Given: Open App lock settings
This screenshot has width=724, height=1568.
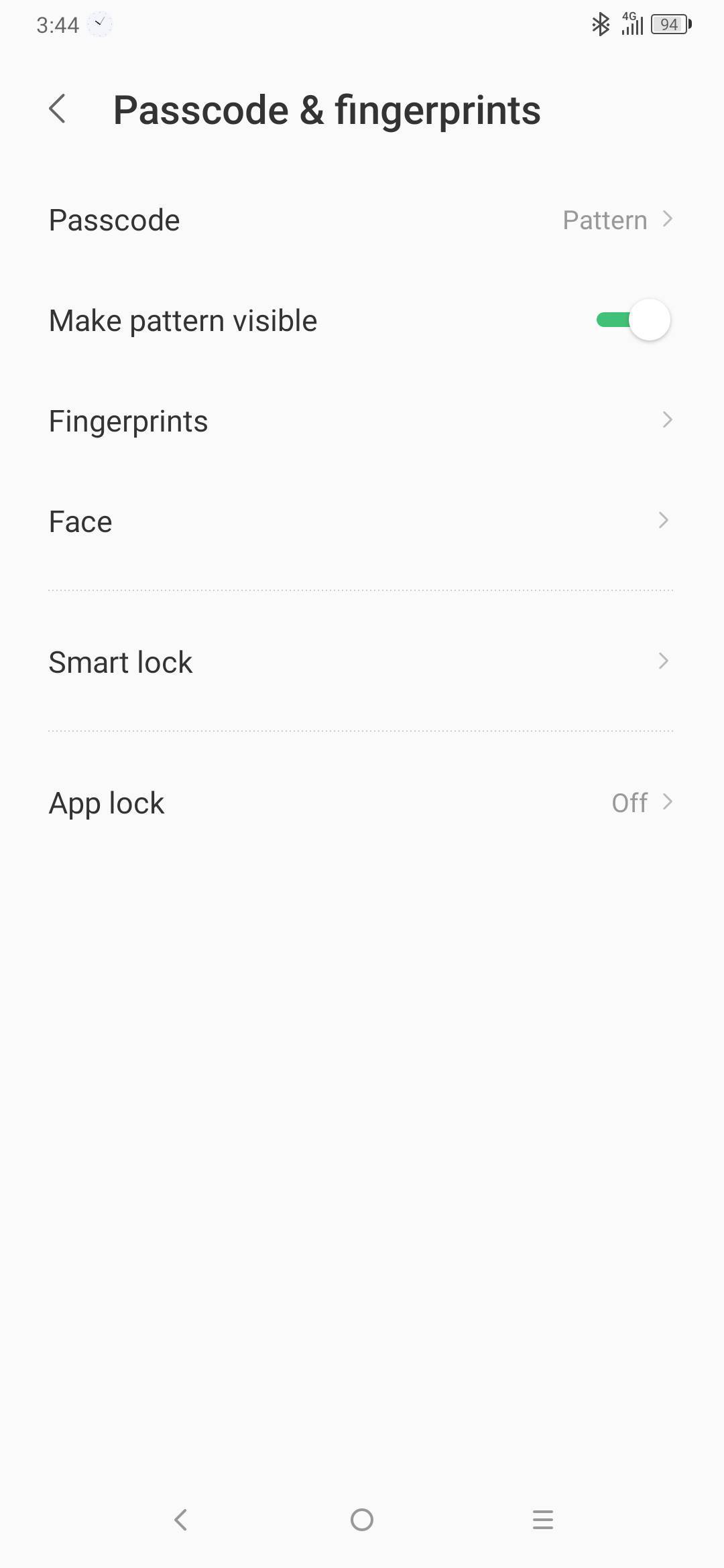Looking at the screenshot, I should point(361,803).
